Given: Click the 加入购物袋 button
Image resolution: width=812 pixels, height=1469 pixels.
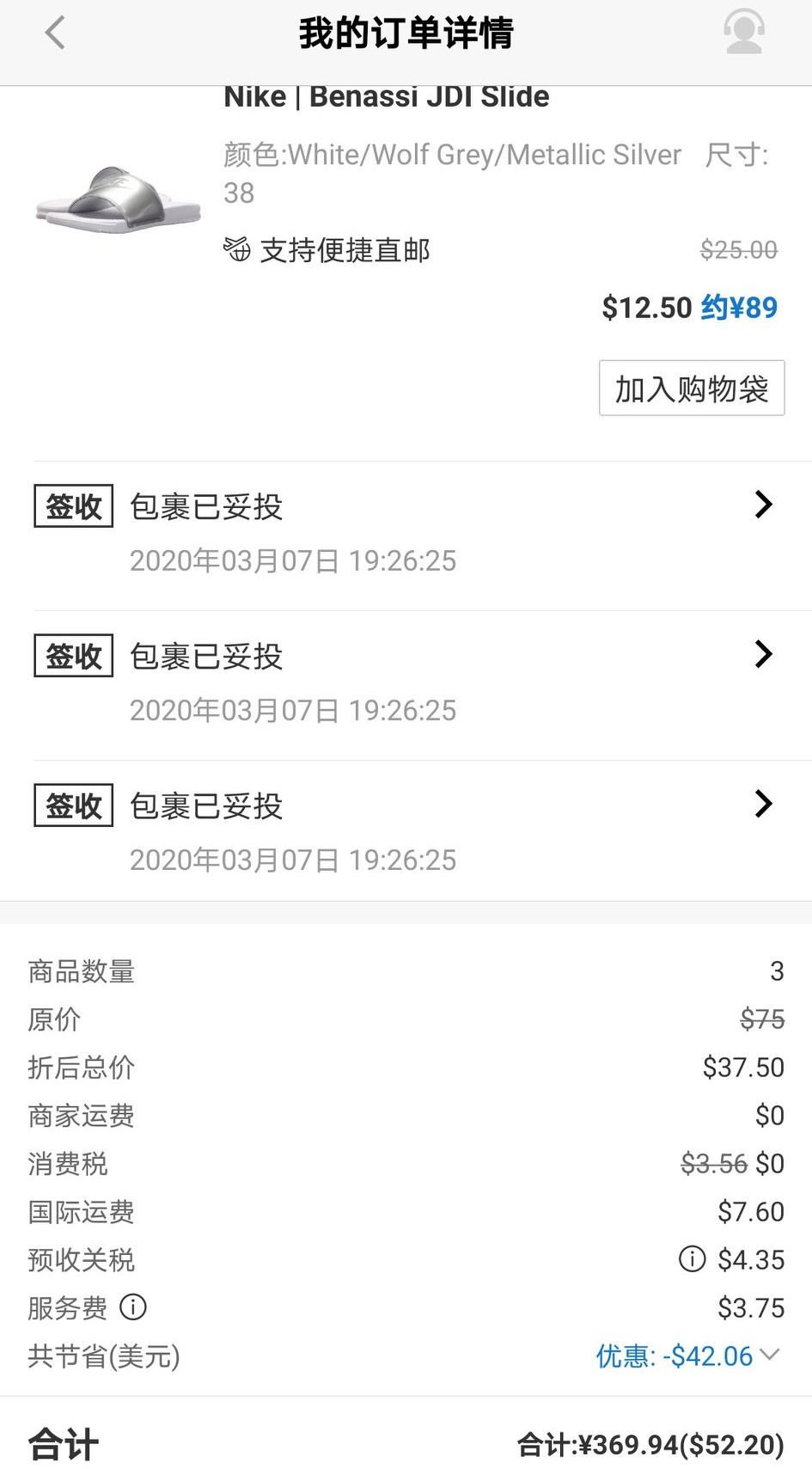Looking at the screenshot, I should (x=691, y=389).
